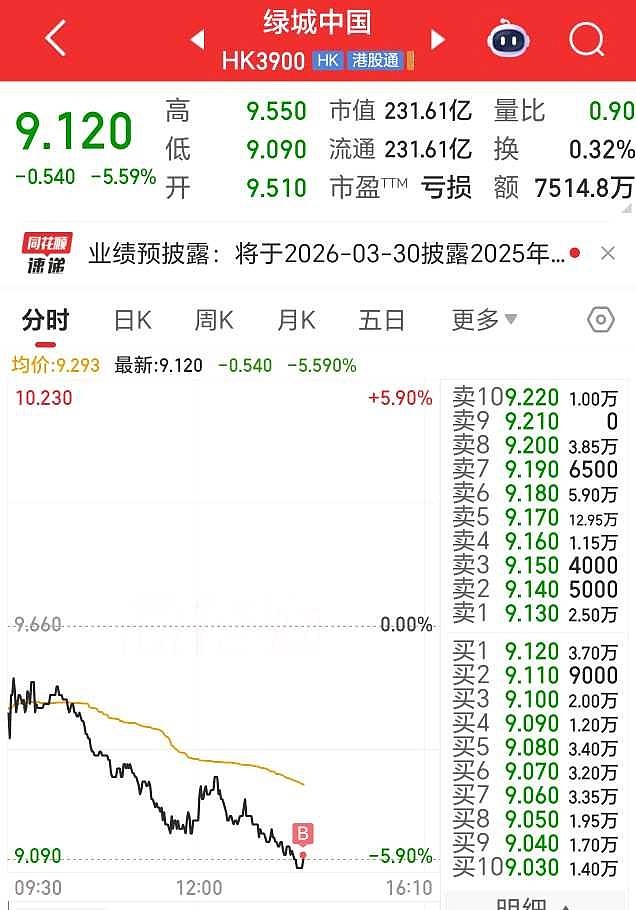Image resolution: width=636 pixels, height=910 pixels.
Task: Switch to the 周K chart tab
Action: tap(214, 320)
